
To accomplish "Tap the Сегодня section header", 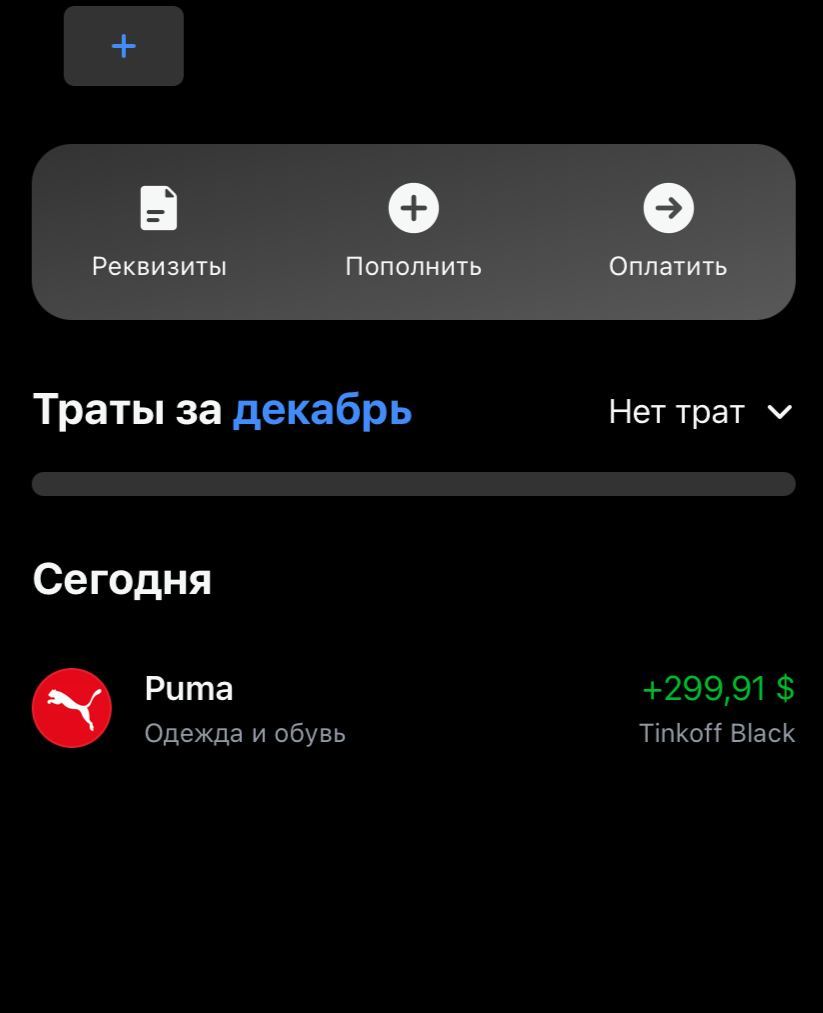I will point(121,579).
